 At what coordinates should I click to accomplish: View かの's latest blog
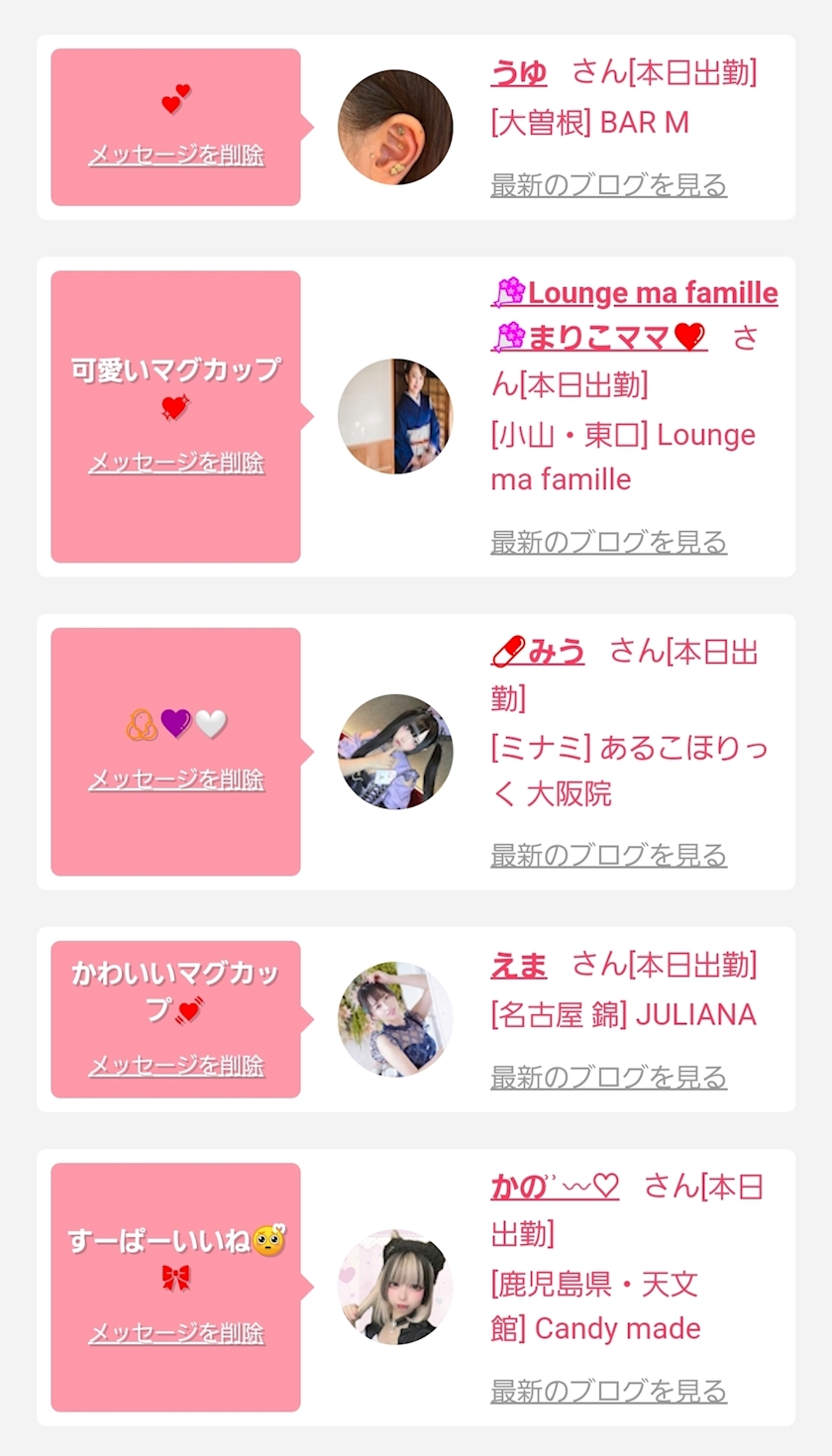coord(608,1391)
